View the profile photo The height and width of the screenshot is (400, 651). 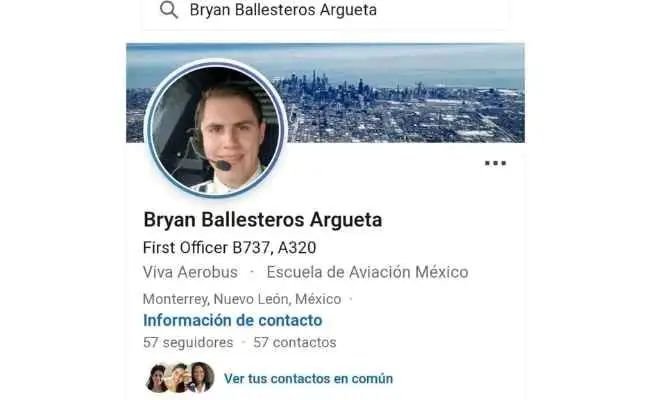(x=216, y=129)
